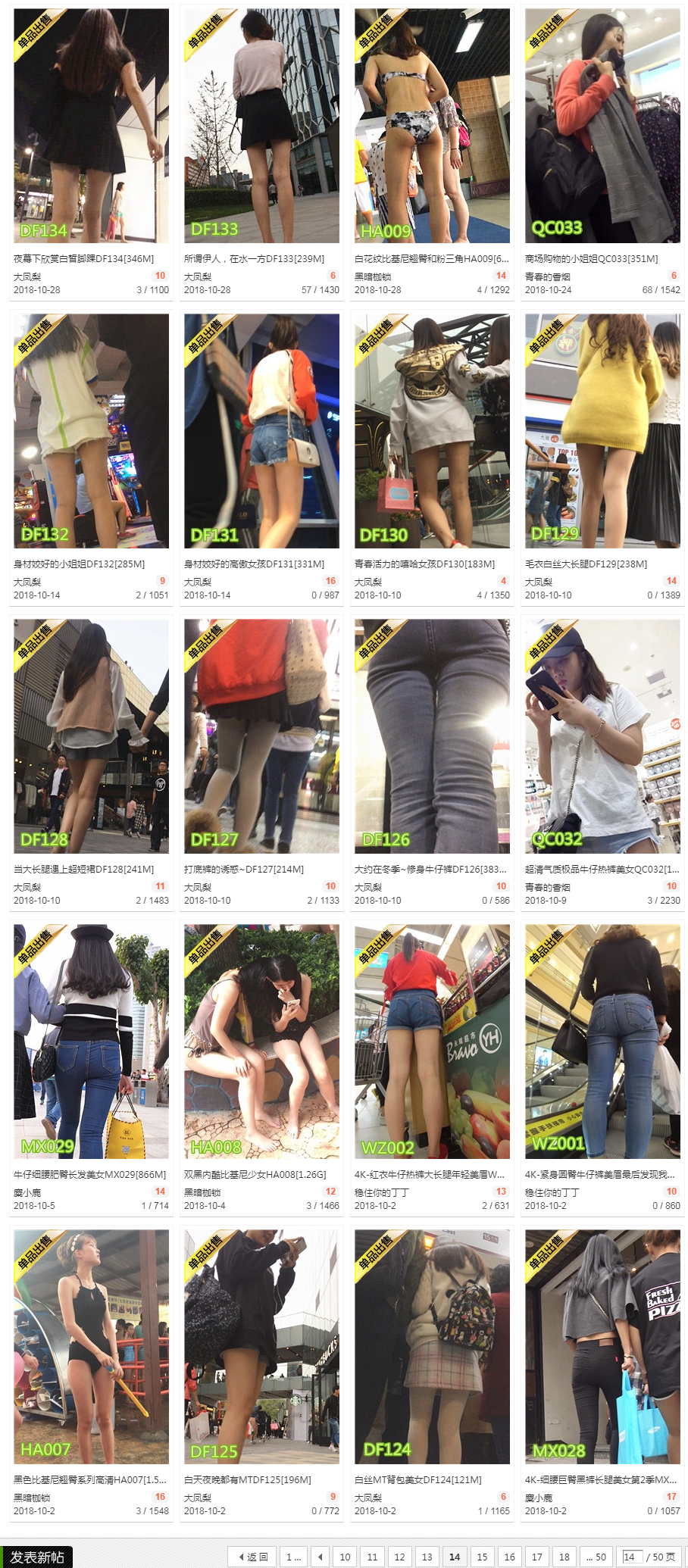
Task: Jump to last page 50
Action: [x=596, y=1557]
